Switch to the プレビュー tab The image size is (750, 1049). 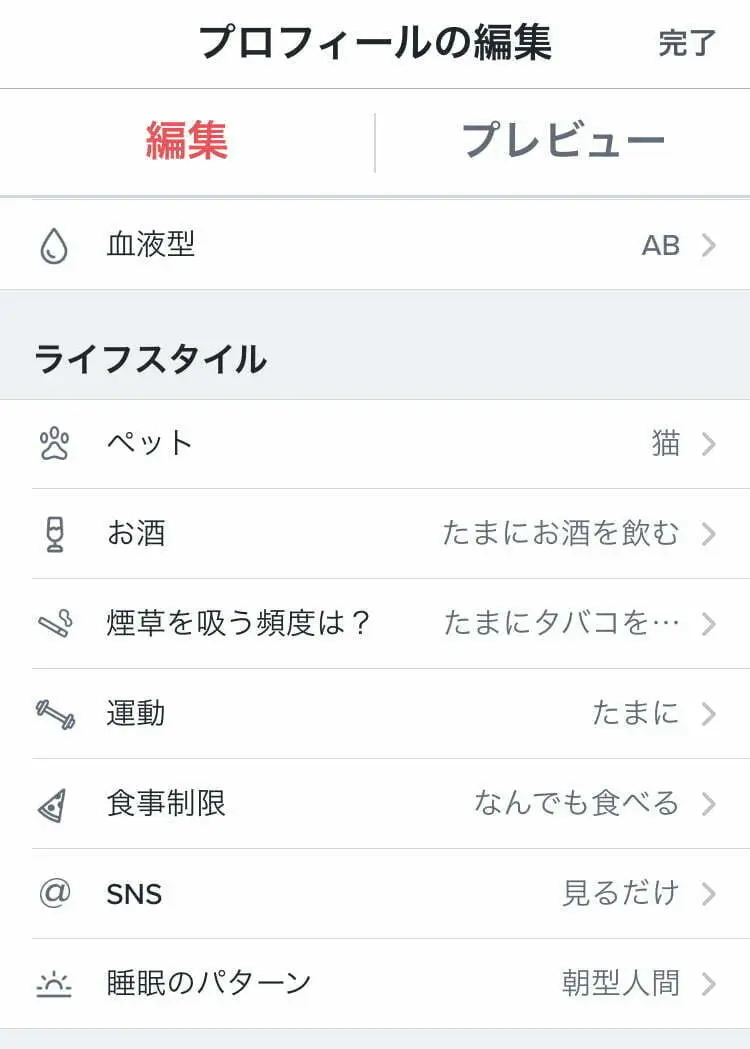tap(563, 142)
